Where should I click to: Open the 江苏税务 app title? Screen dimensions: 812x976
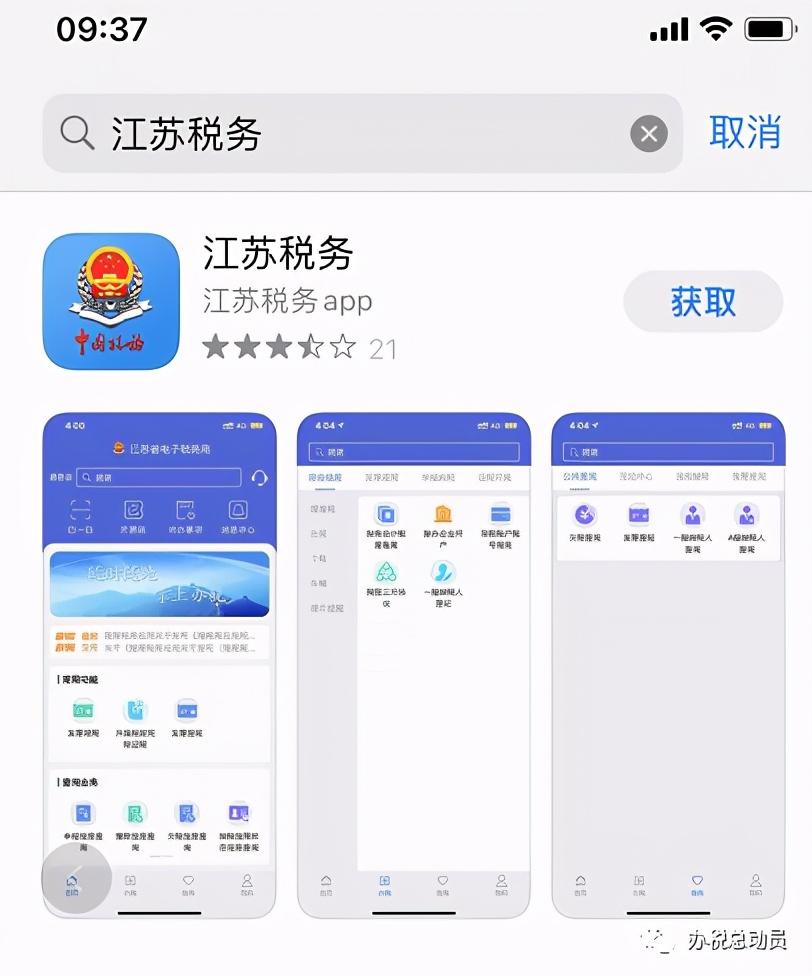click(279, 254)
